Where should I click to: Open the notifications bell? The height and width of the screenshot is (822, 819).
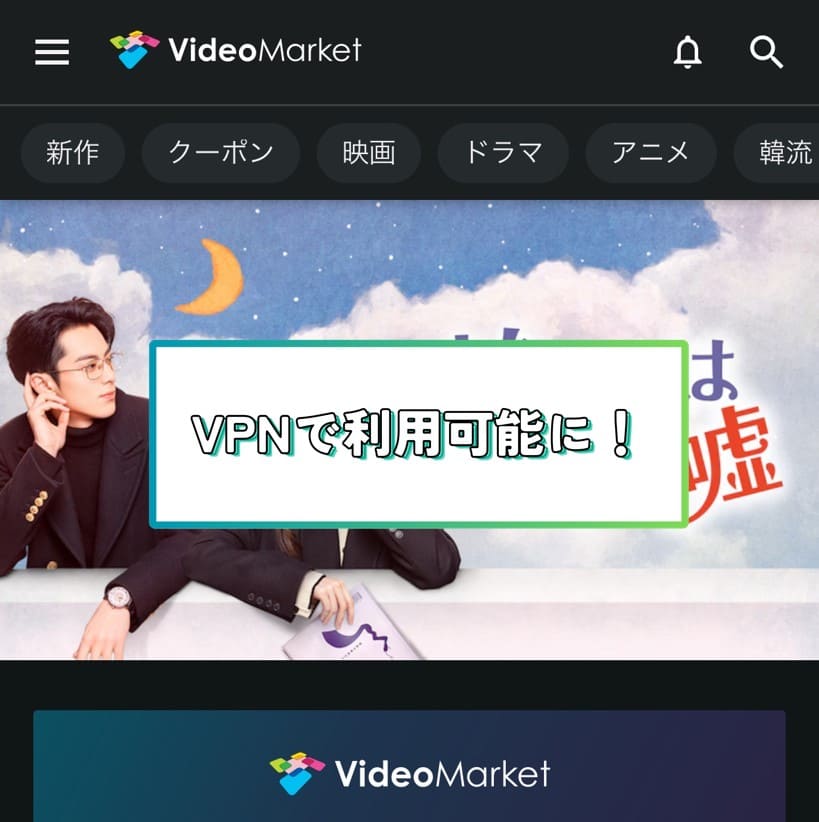(x=687, y=52)
